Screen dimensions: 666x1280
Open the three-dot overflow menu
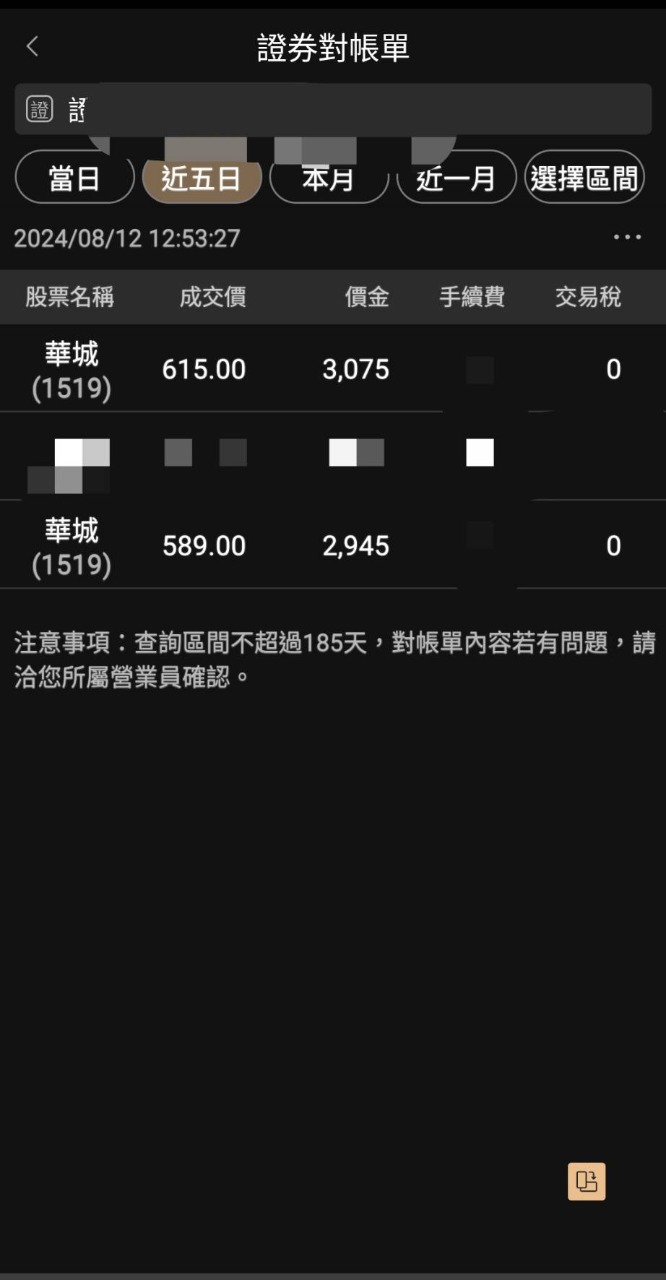click(627, 238)
